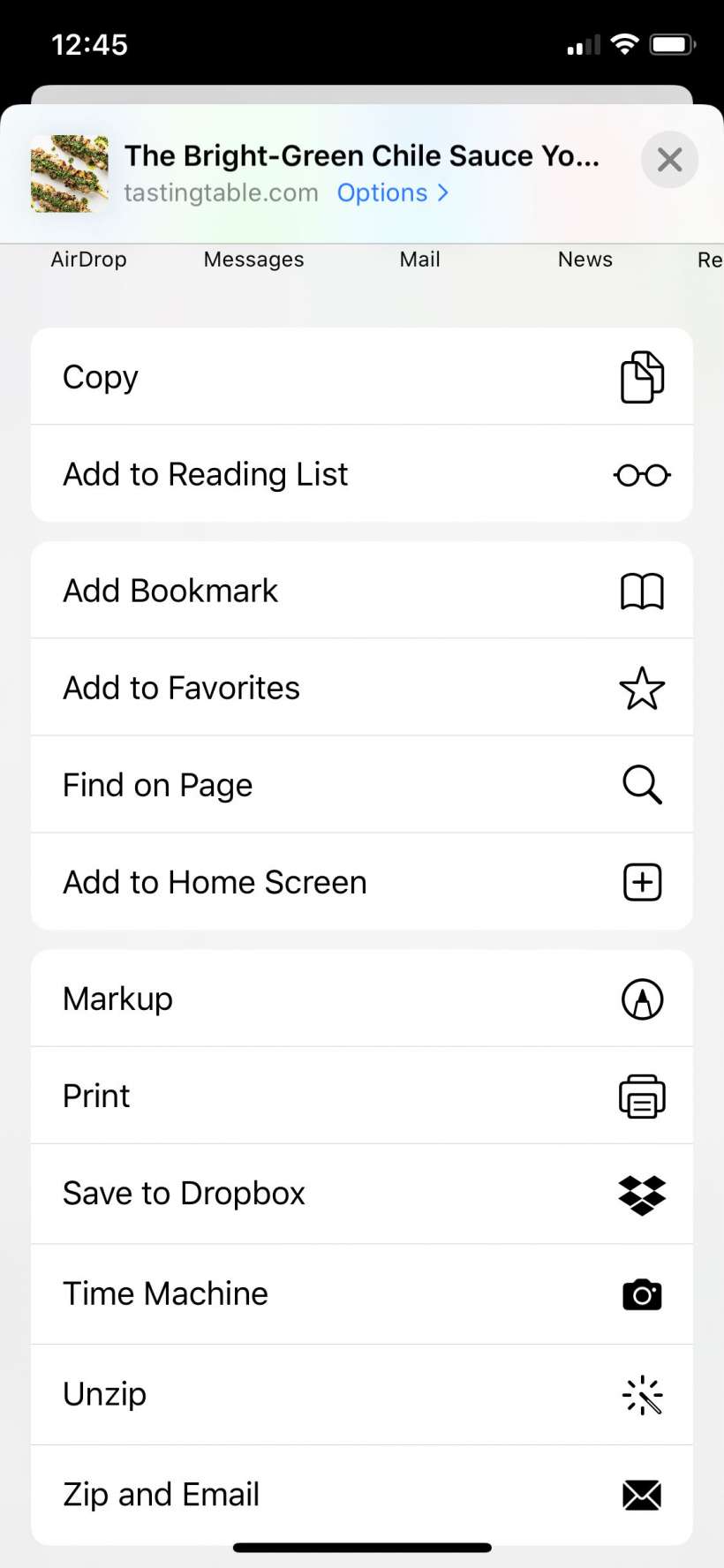Select the Unzip action

(x=362, y=1394)
